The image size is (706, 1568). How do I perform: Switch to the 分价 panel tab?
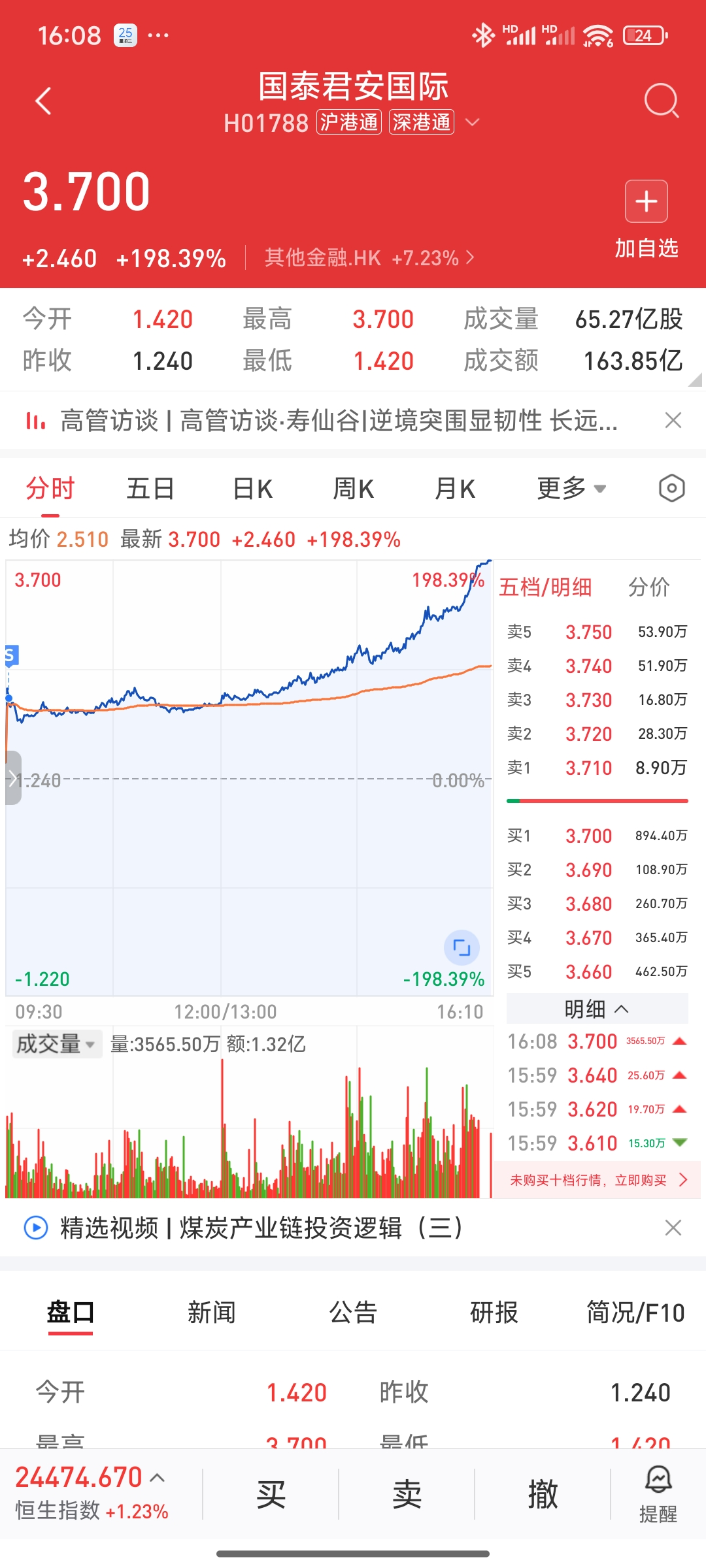click(648, 587)
